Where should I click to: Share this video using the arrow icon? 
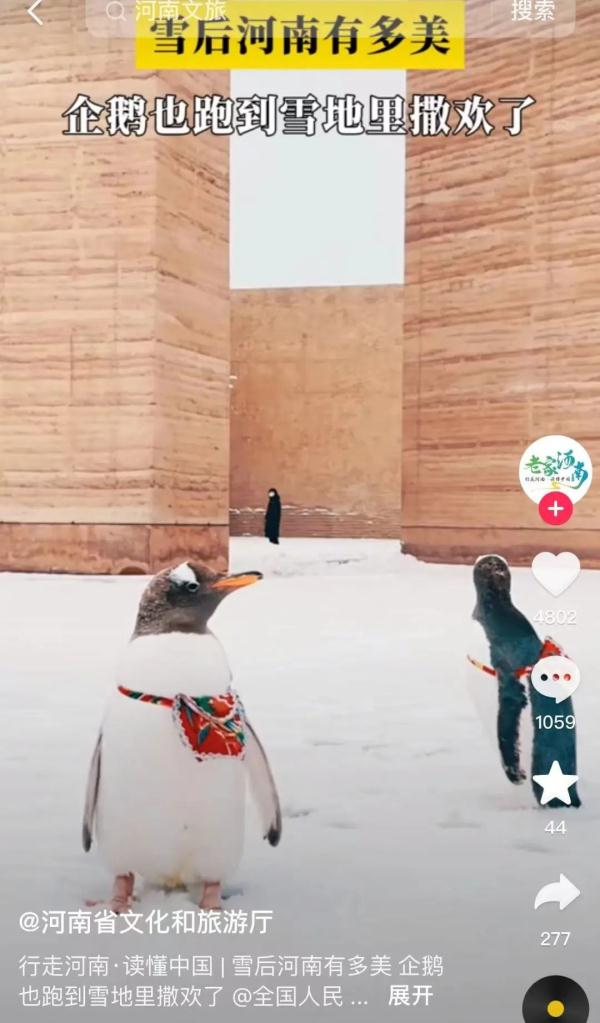click(556, 893)
